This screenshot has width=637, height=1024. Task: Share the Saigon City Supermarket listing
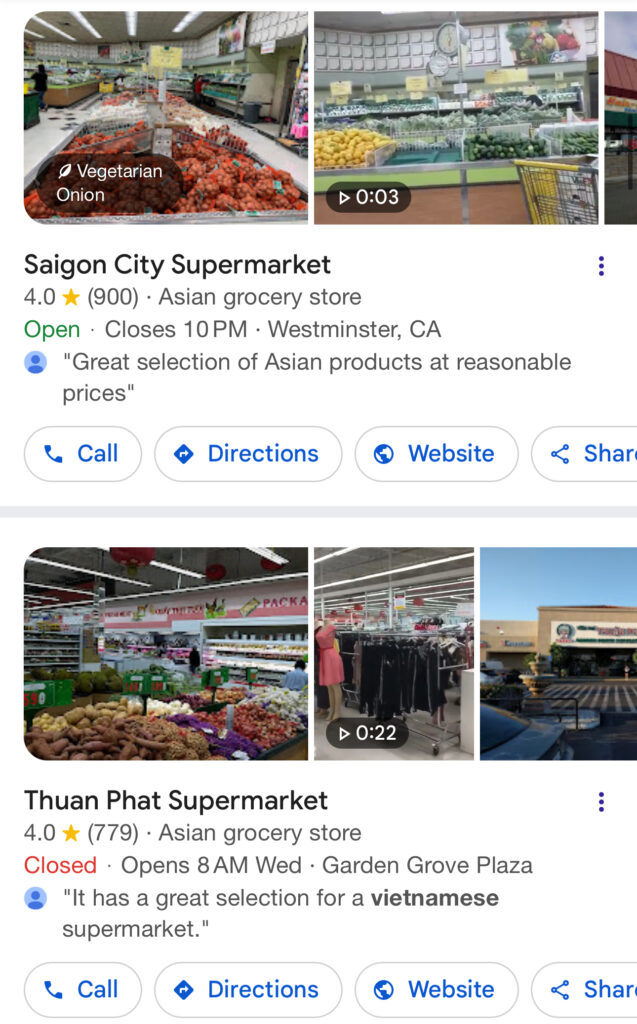590,454
